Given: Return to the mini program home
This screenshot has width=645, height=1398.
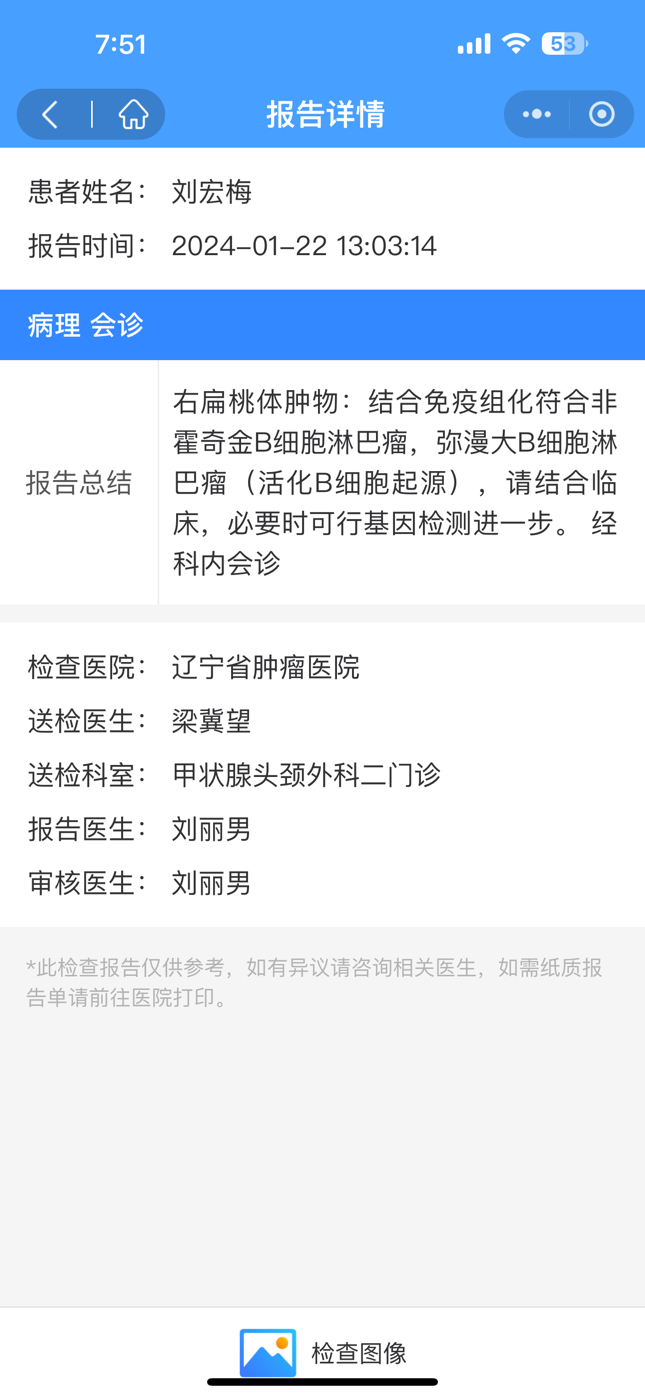Looking at the screenshot, I should (133, 114).
